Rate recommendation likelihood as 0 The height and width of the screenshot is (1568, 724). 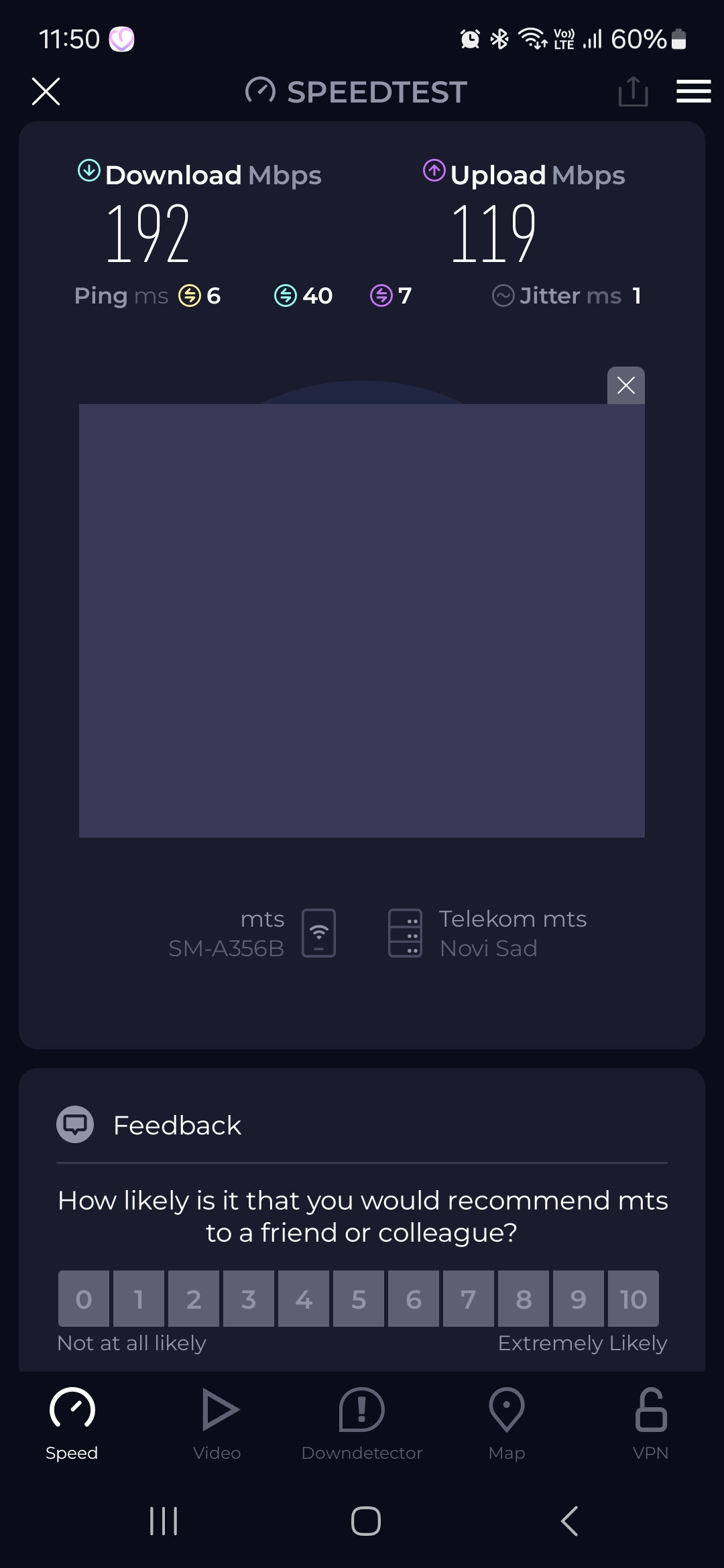tap(84, 1299)
